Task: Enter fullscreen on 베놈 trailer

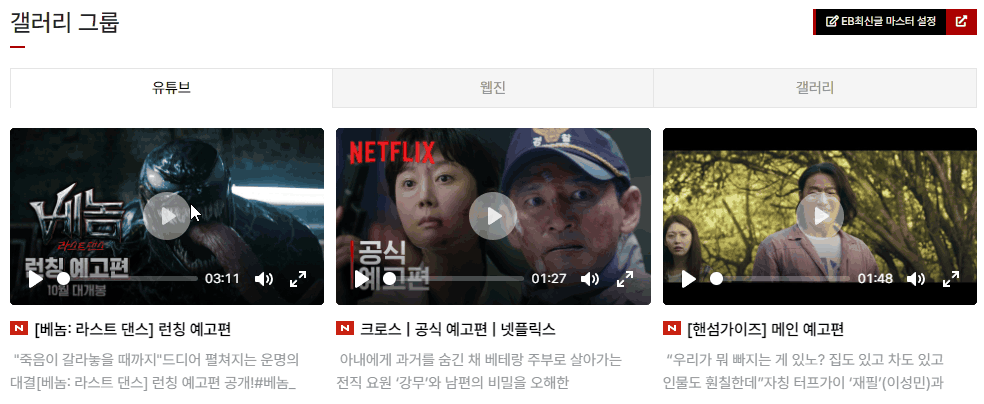Action: click(x=298, y=279)
